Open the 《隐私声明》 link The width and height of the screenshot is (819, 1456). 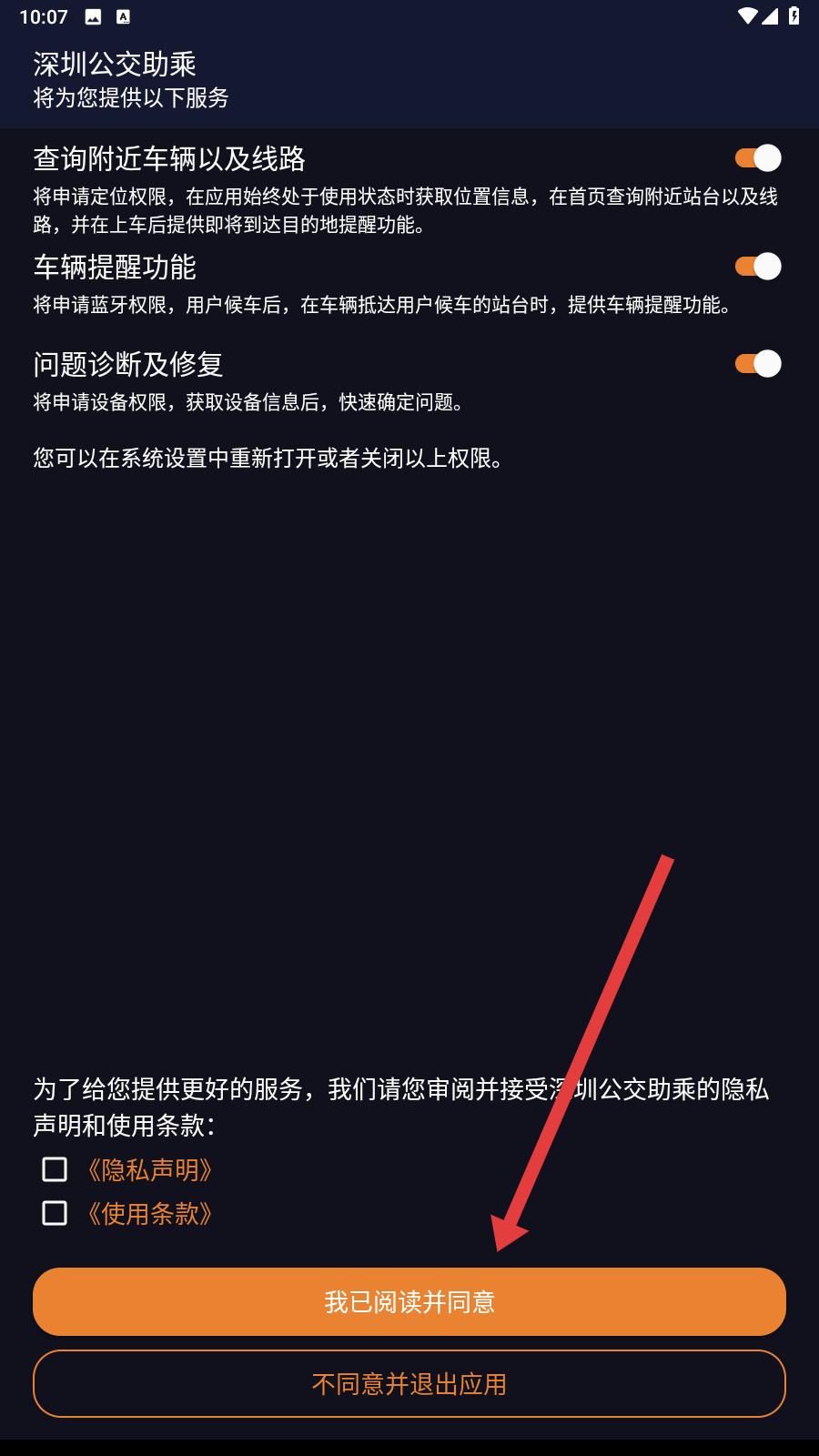coord(150,1170)
